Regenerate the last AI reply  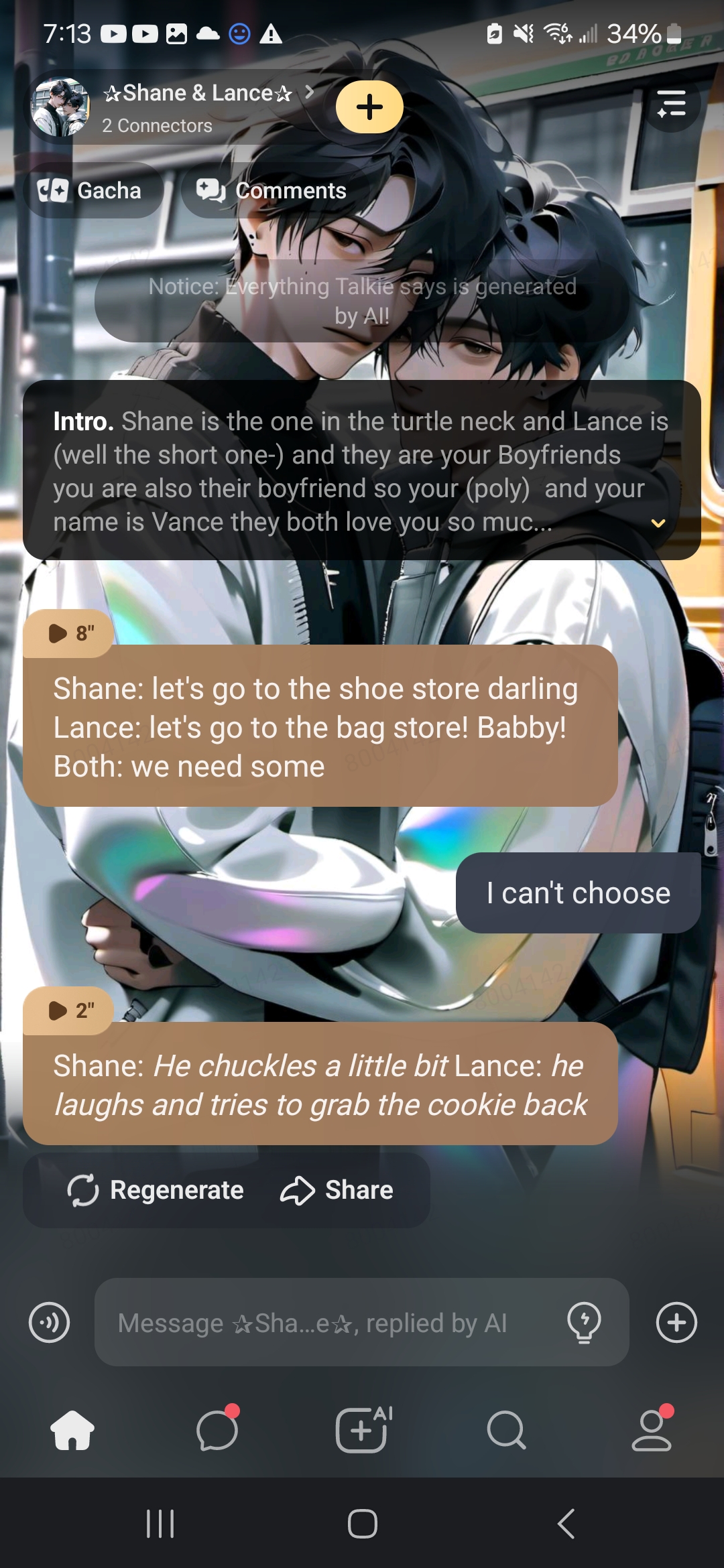[x=156, y=1190]
